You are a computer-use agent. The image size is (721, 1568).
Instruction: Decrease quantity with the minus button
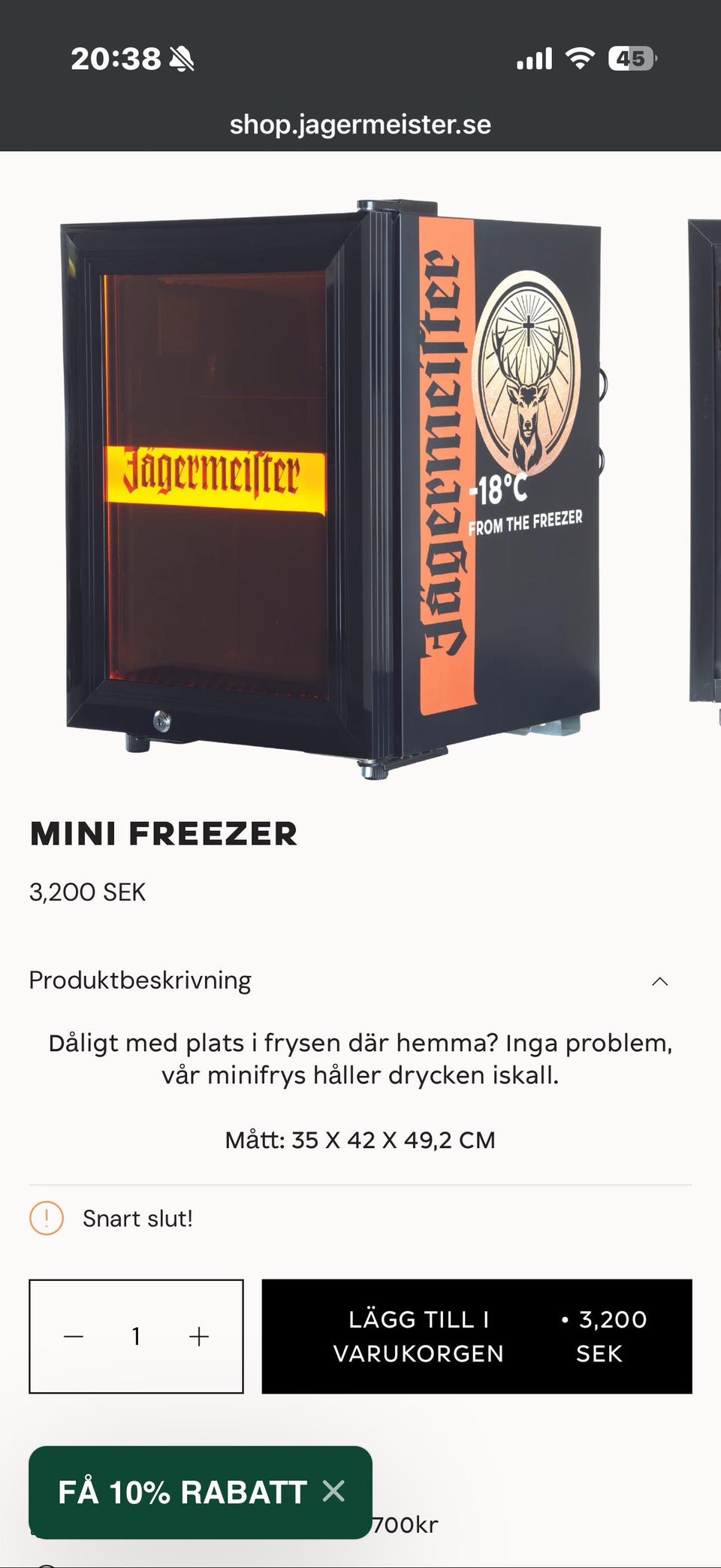point(73,1336)
